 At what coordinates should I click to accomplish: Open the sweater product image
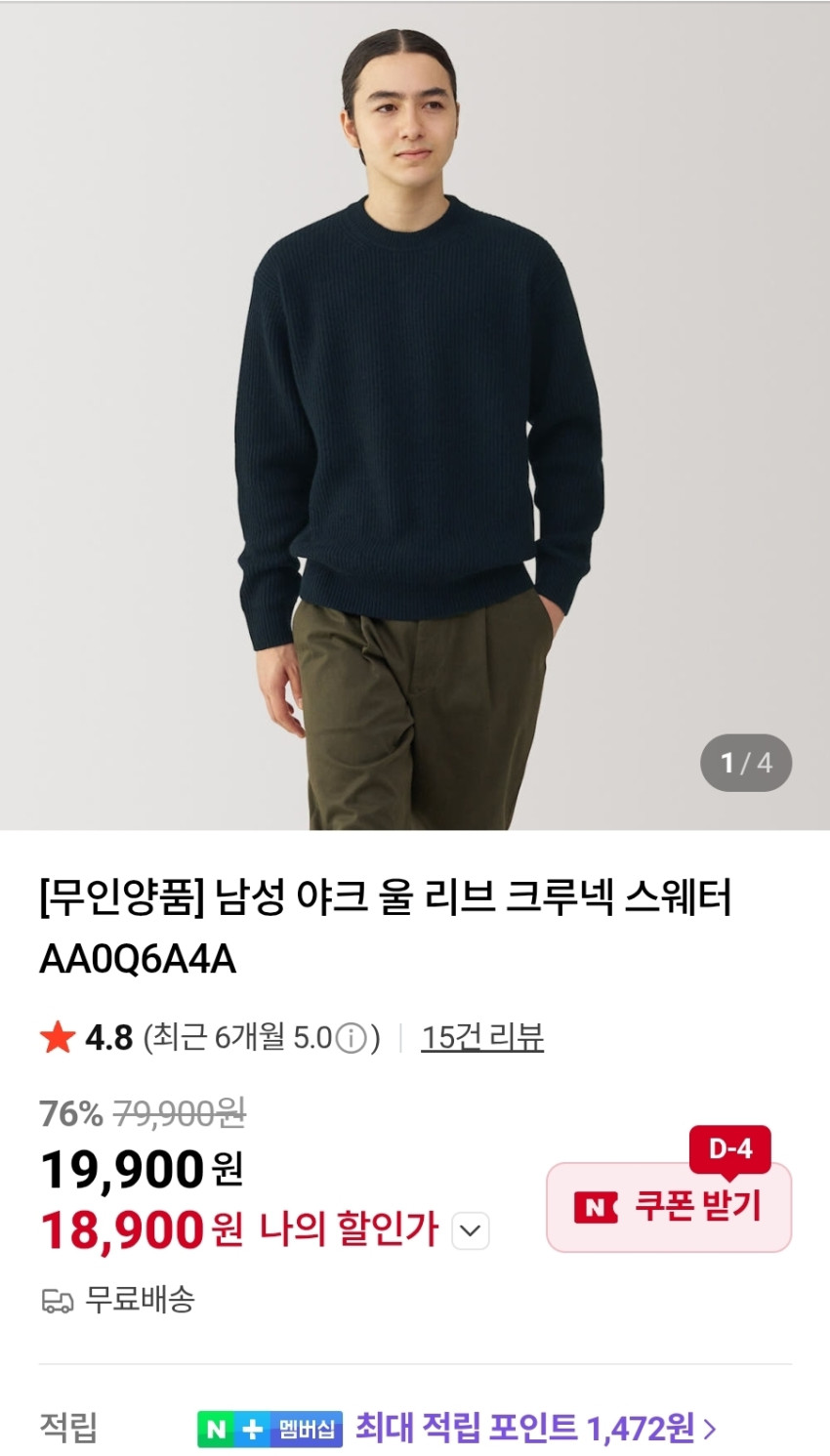[x=415, y=415]
